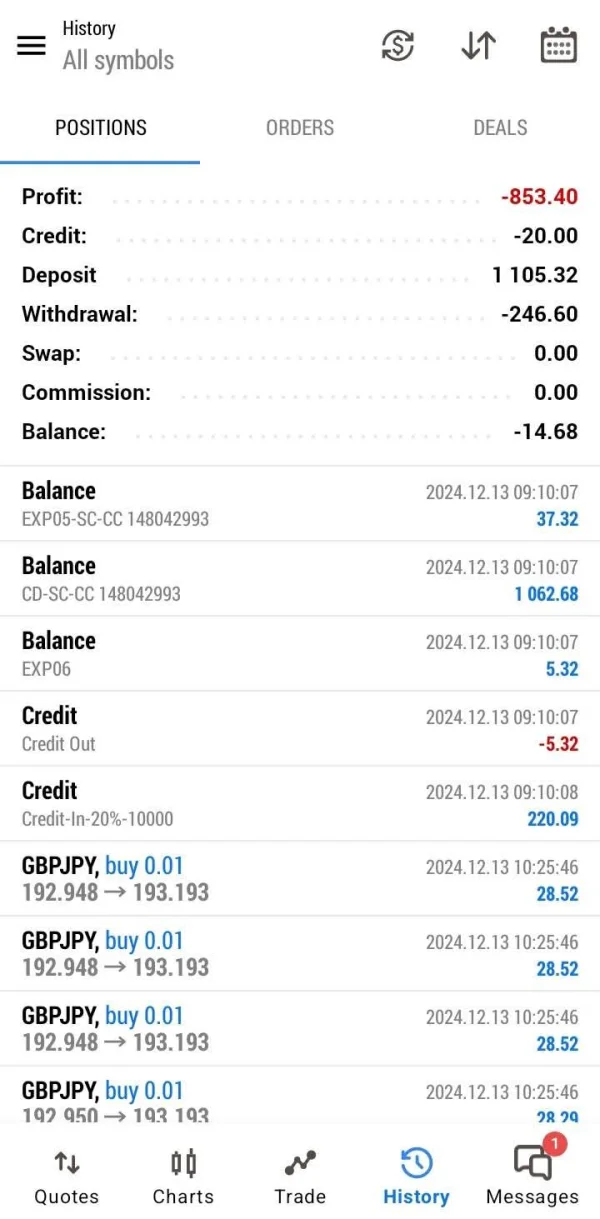Switch to the Deals tab
This screenshot has width=600, height=1219.
click(500, 128)
